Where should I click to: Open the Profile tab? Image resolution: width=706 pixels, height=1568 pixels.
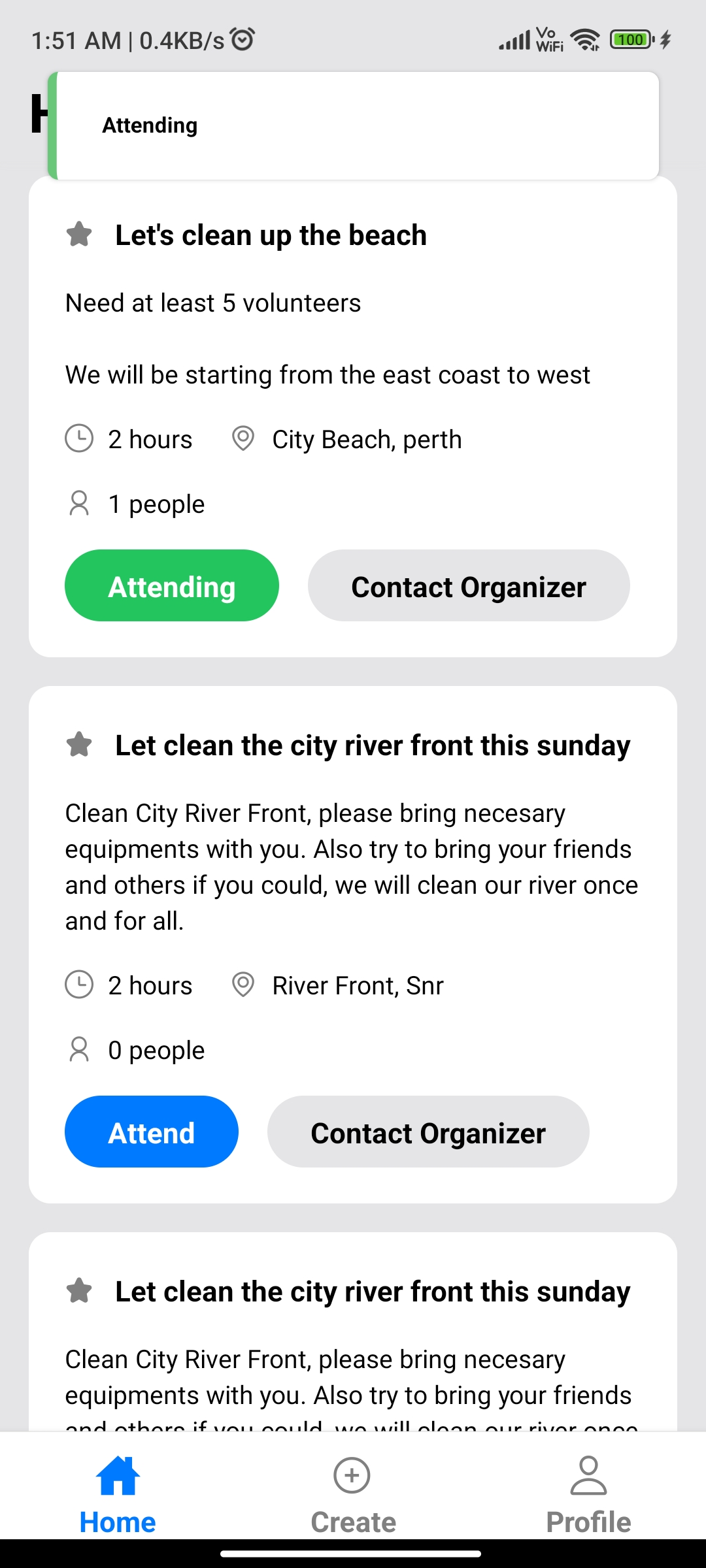coord(588,1490)
